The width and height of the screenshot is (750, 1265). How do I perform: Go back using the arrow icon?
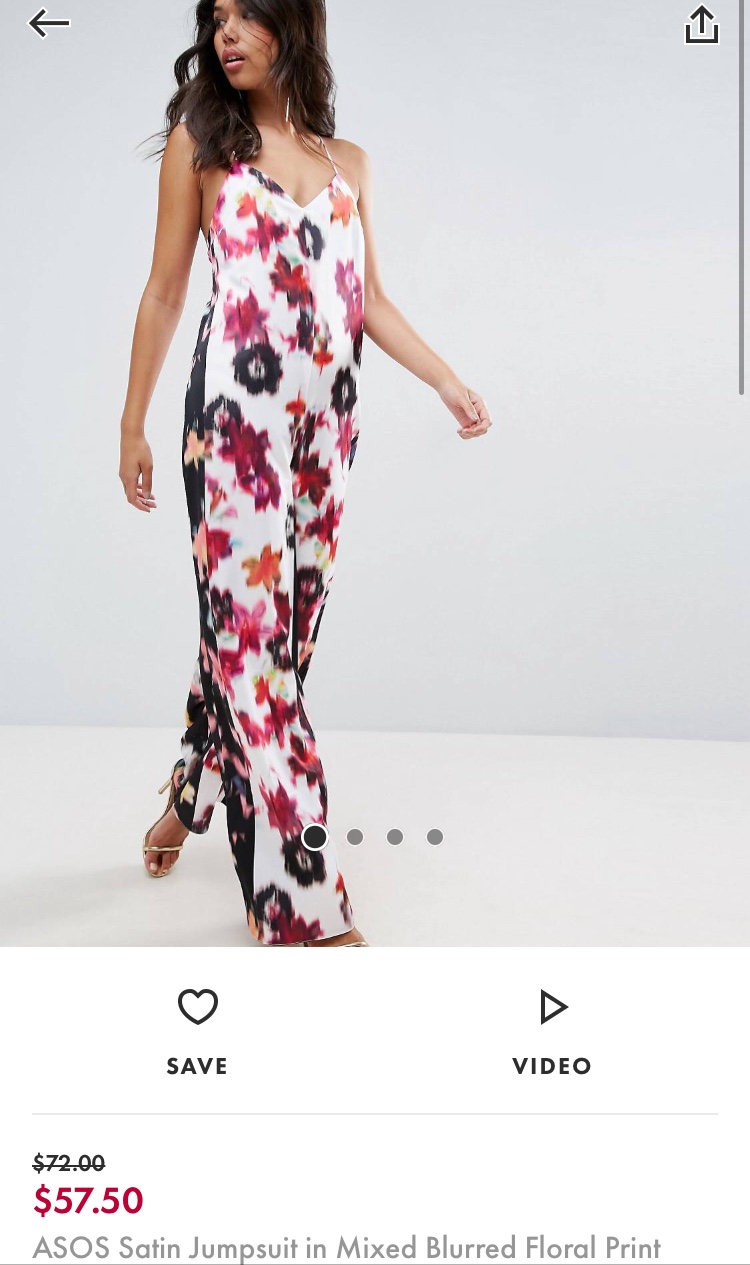coord(49,24)
